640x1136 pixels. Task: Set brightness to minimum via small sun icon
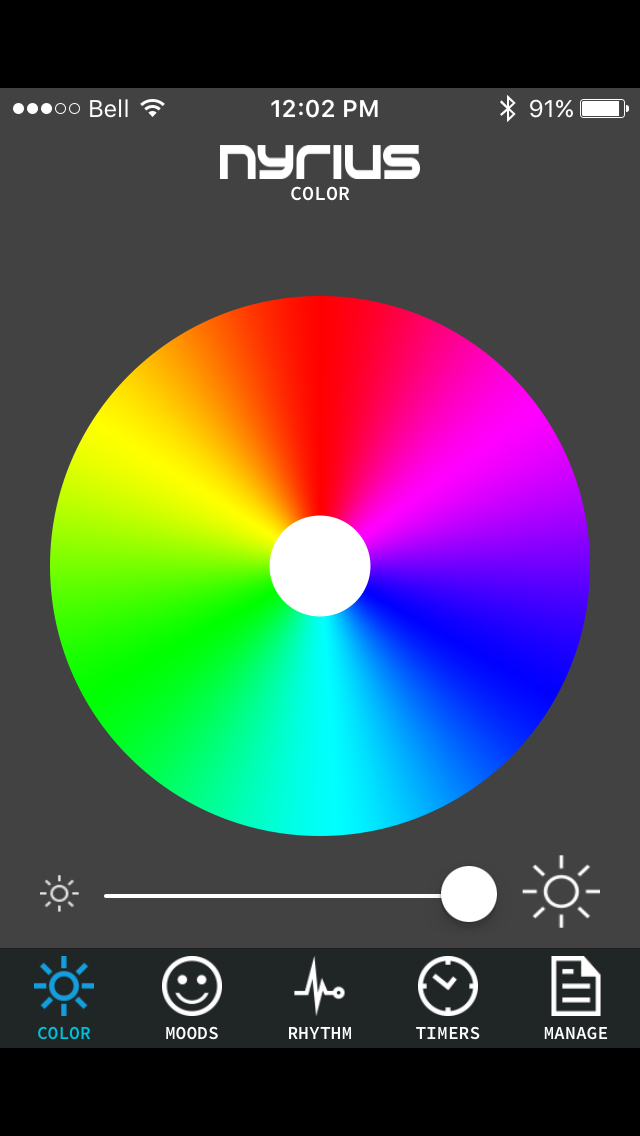(x=59, y=894)
